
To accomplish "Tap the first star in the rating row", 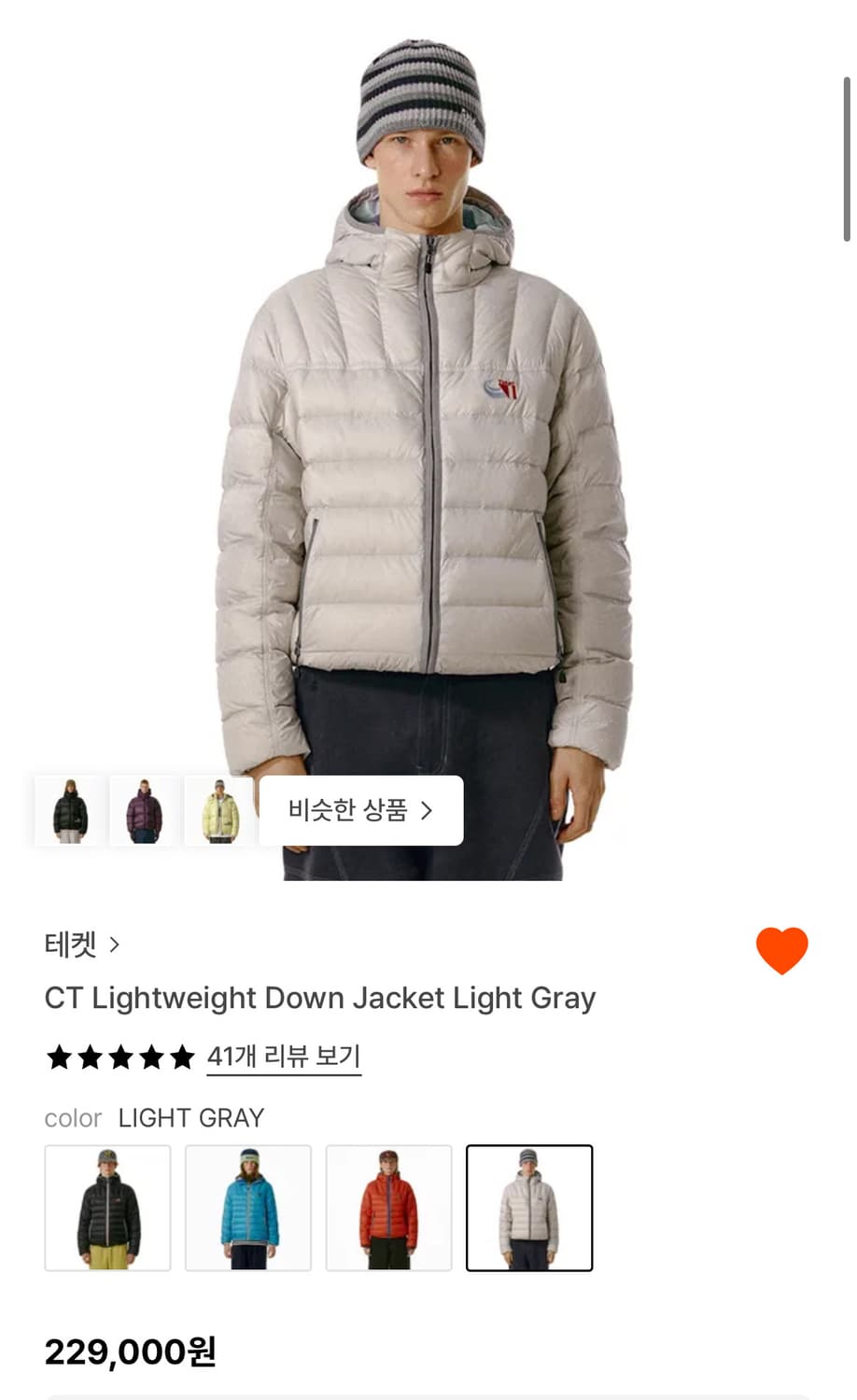I will [60, 1057].
